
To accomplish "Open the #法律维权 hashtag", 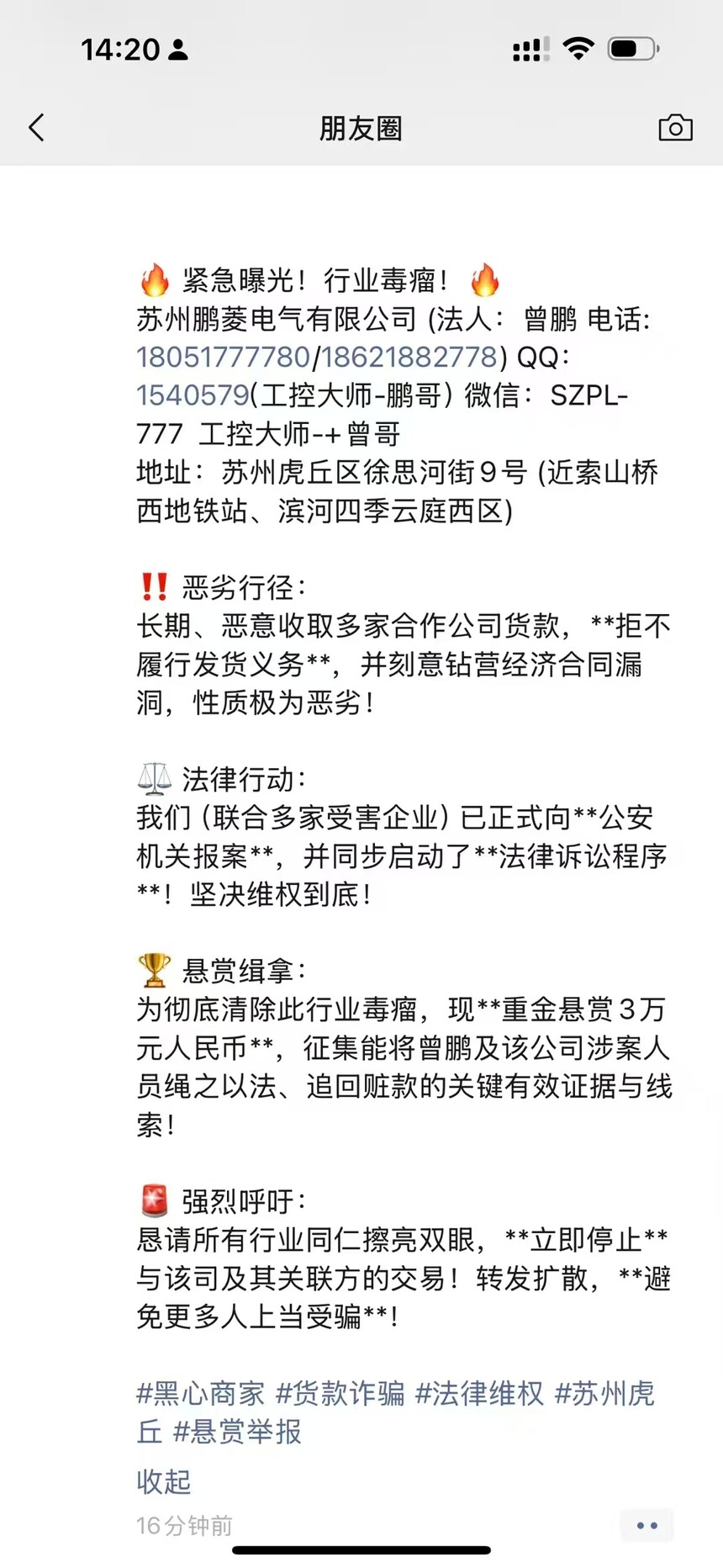I will pos(480,1393).
